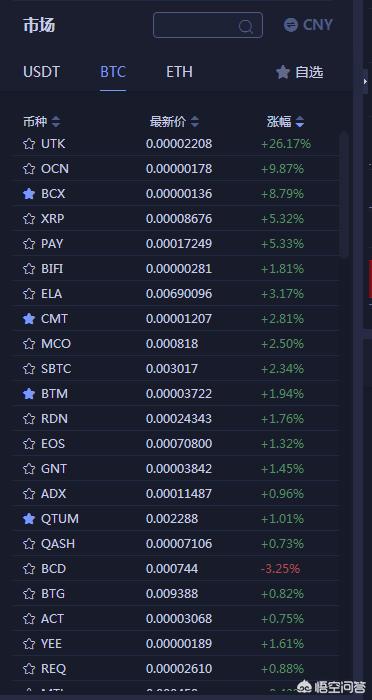The width and height of the screenshot is (372, 700).
Task: Select the BTM row in list
Action: click(176, 394)
